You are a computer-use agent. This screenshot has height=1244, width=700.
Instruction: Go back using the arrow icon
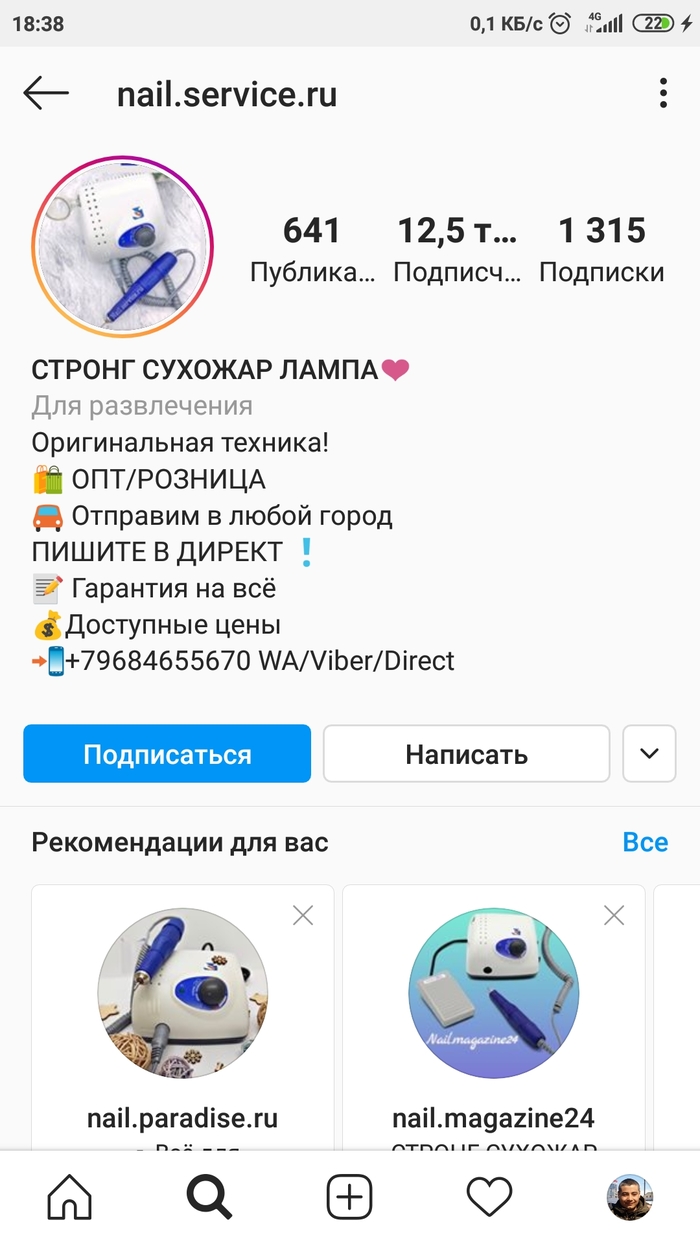coord(46,94)
